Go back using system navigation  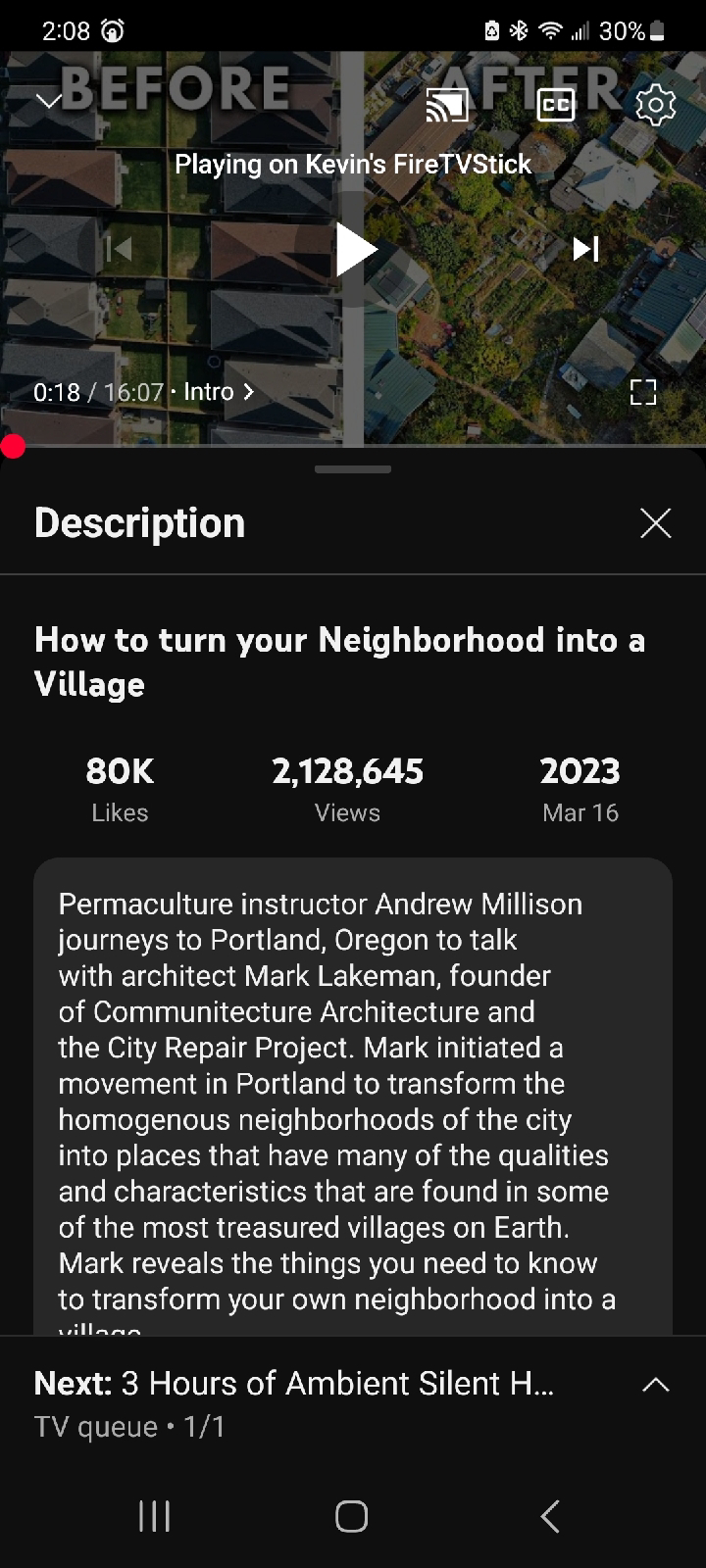550,1516
